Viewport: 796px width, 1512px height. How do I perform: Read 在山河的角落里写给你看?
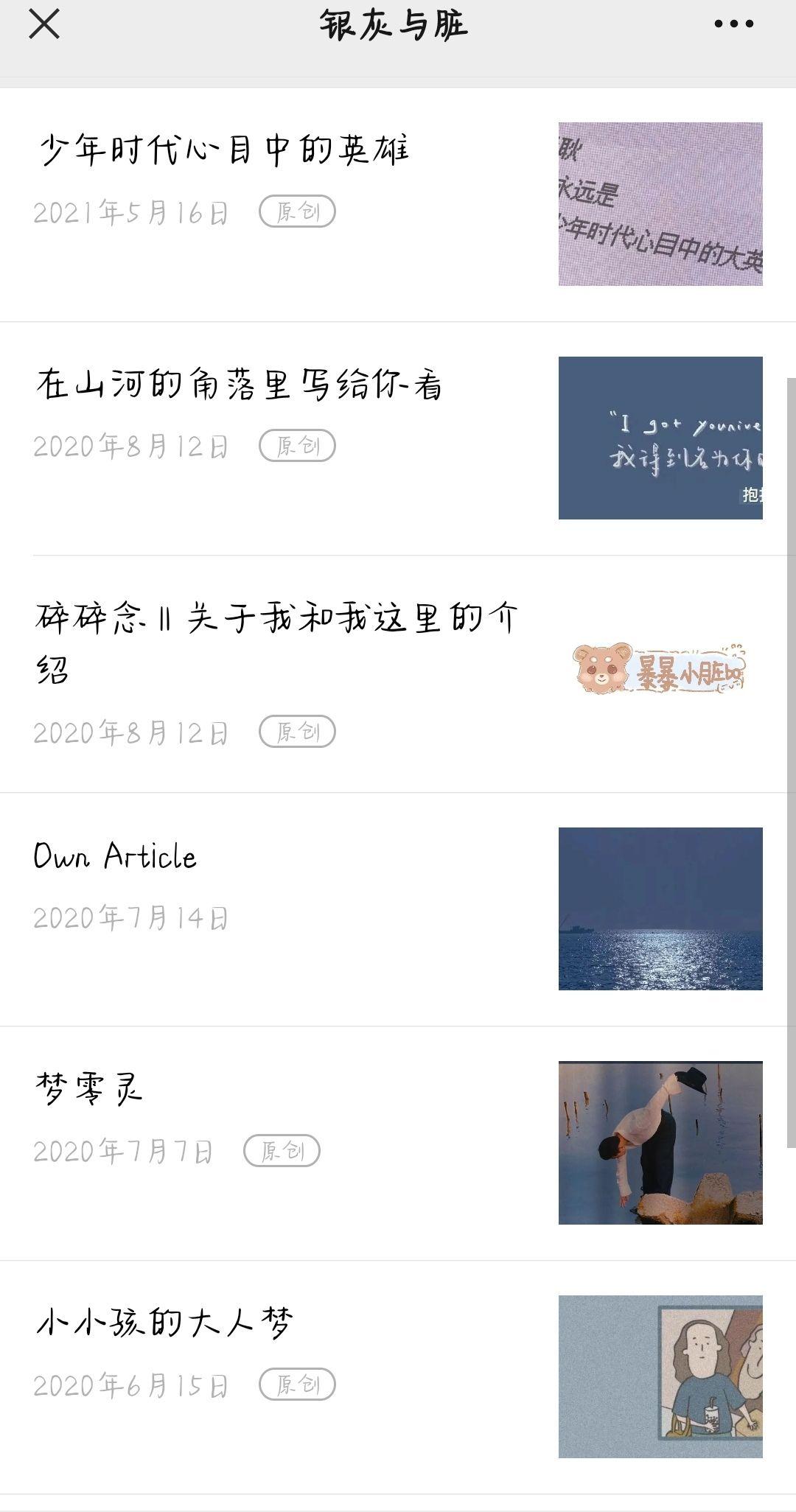[x=240, y=385]
